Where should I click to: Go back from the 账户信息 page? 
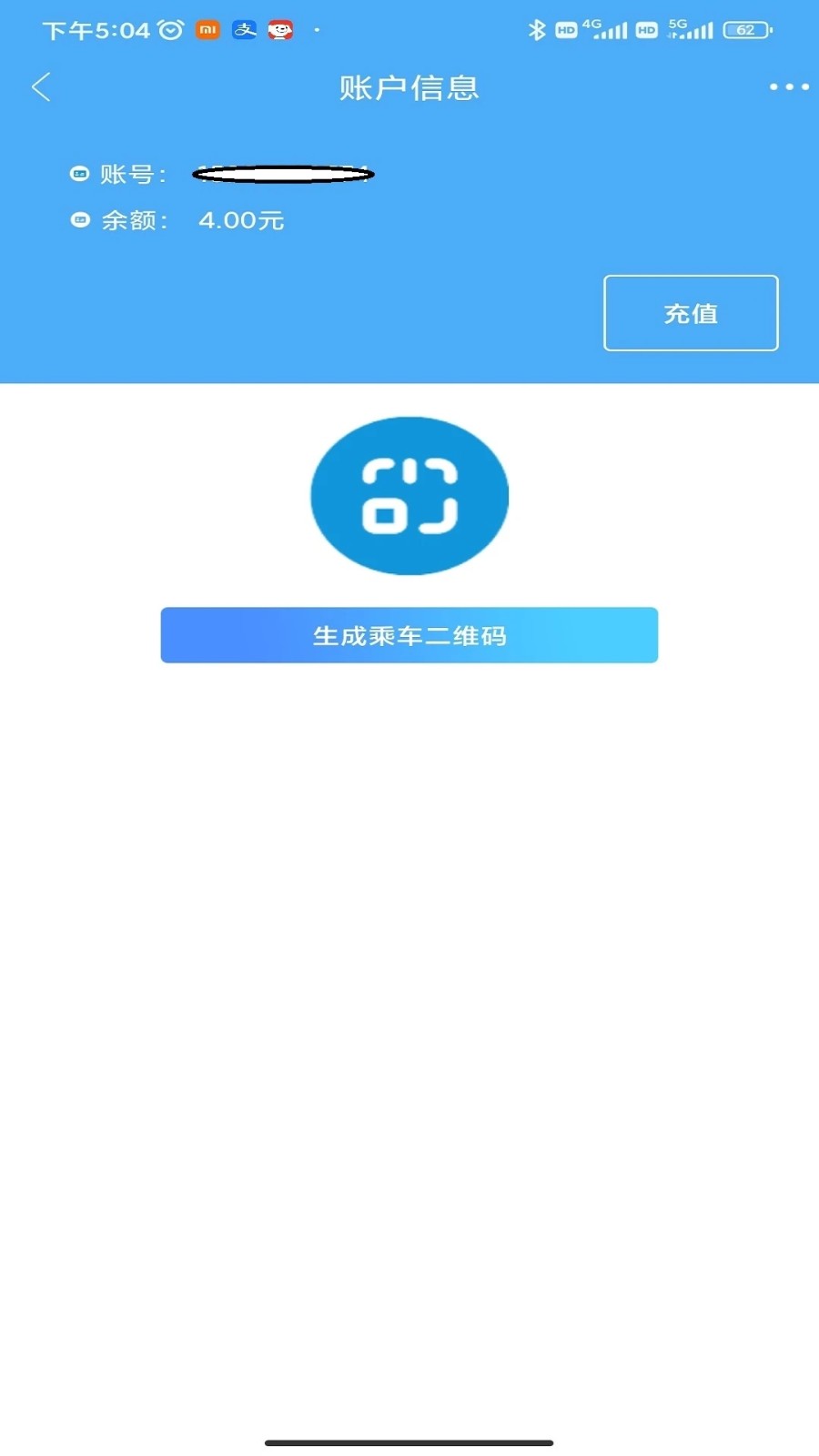(41, 87)
